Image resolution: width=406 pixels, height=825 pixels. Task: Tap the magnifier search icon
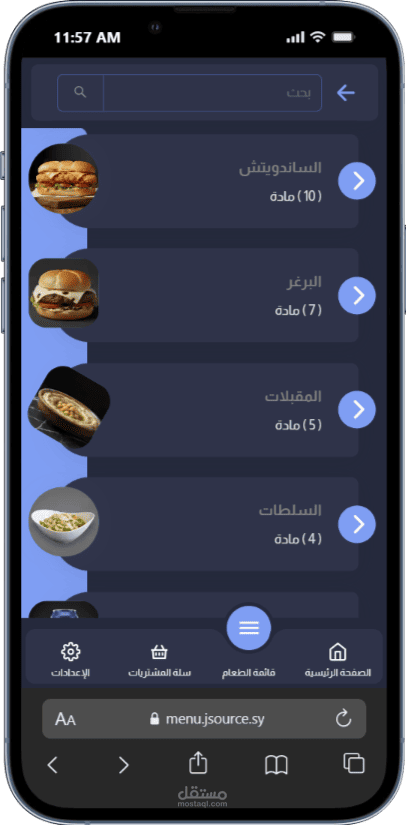[x=80, y=92]
